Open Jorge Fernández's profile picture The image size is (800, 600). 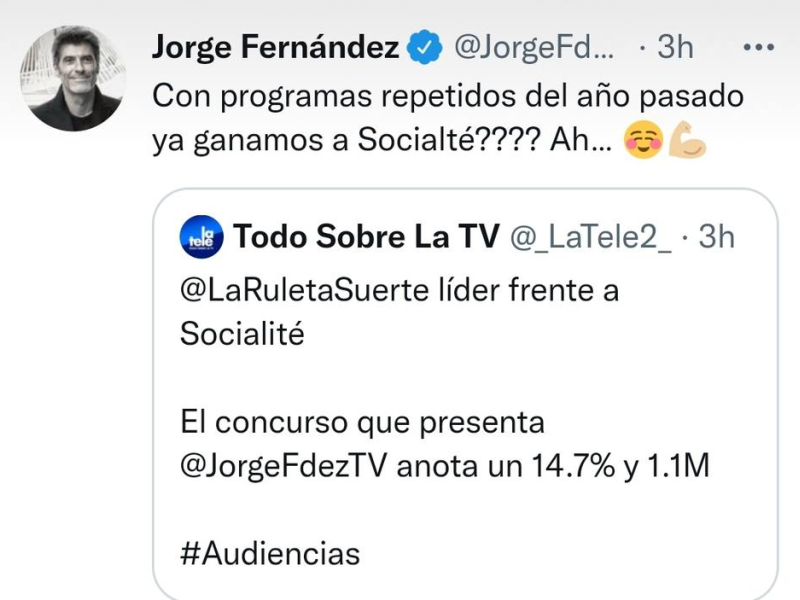(x=72, y=79)
